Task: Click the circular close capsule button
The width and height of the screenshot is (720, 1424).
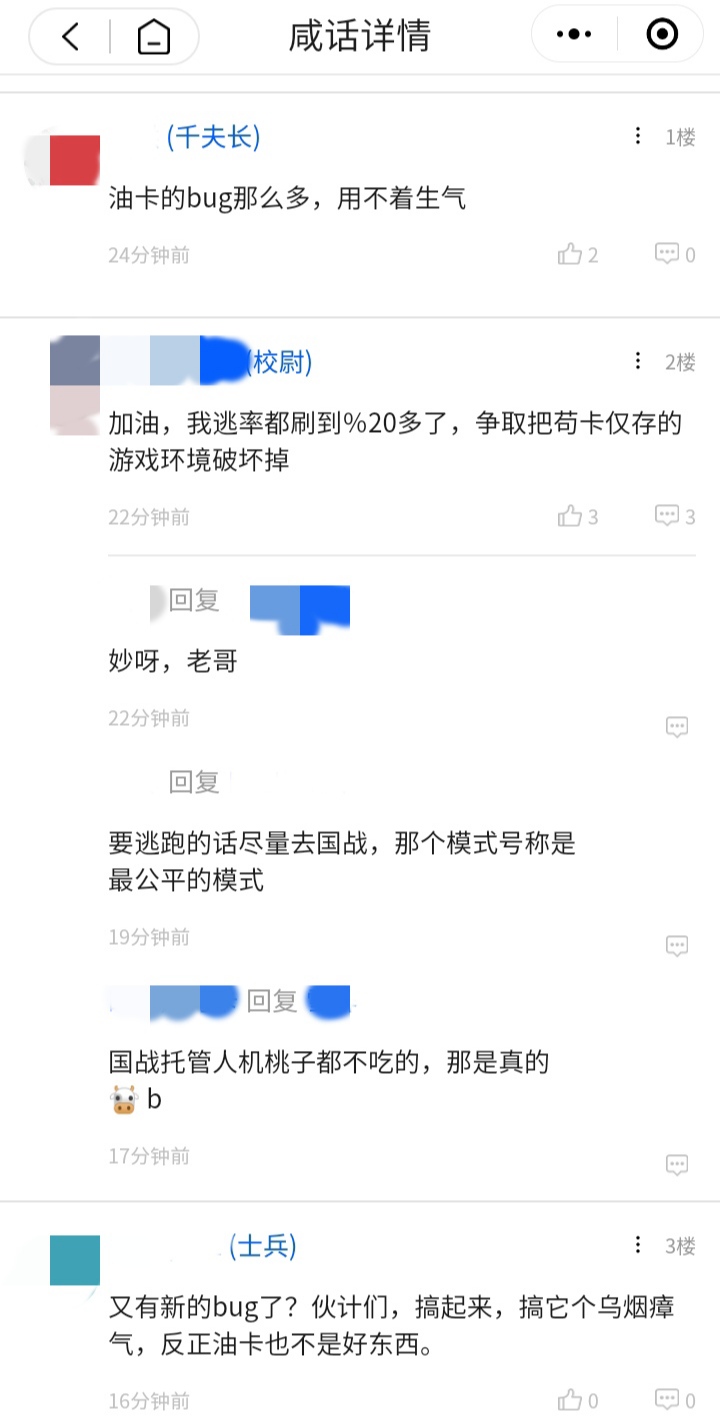Action: (x=661, y=34)
